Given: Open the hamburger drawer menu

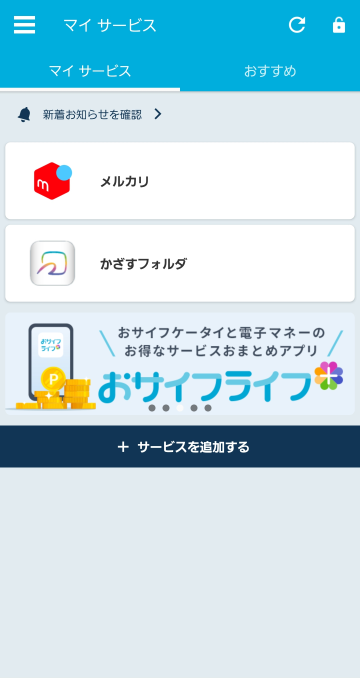Looking at the screenshot, I should pos(25,25).
